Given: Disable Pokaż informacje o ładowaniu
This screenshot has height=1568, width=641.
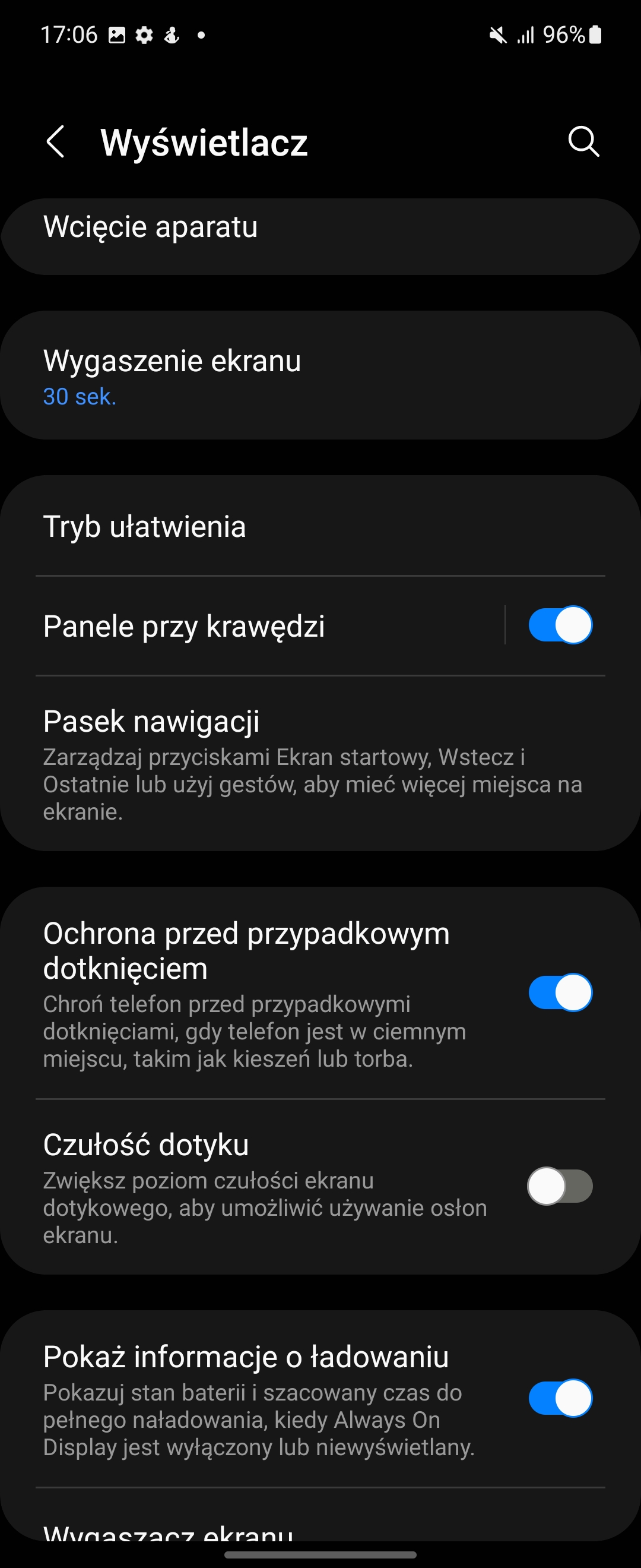Looking at the screenshot, I should [560, 1399].
